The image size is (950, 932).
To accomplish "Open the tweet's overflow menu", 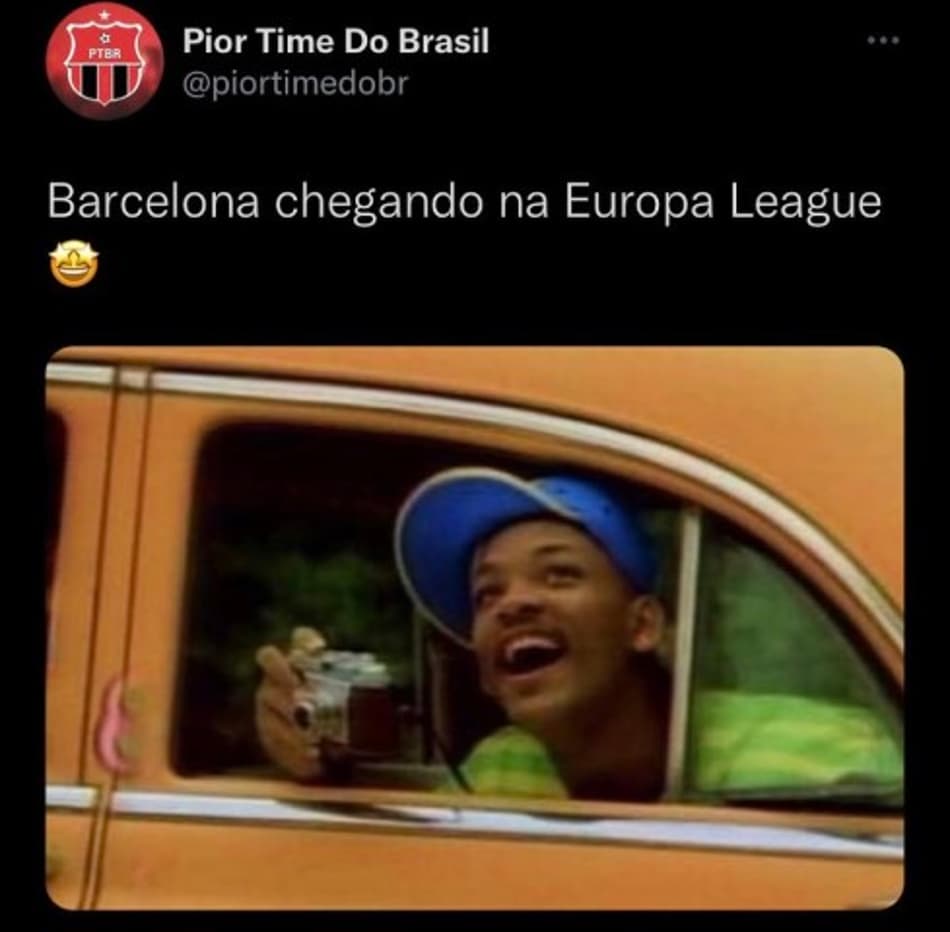I will [883, 41].
